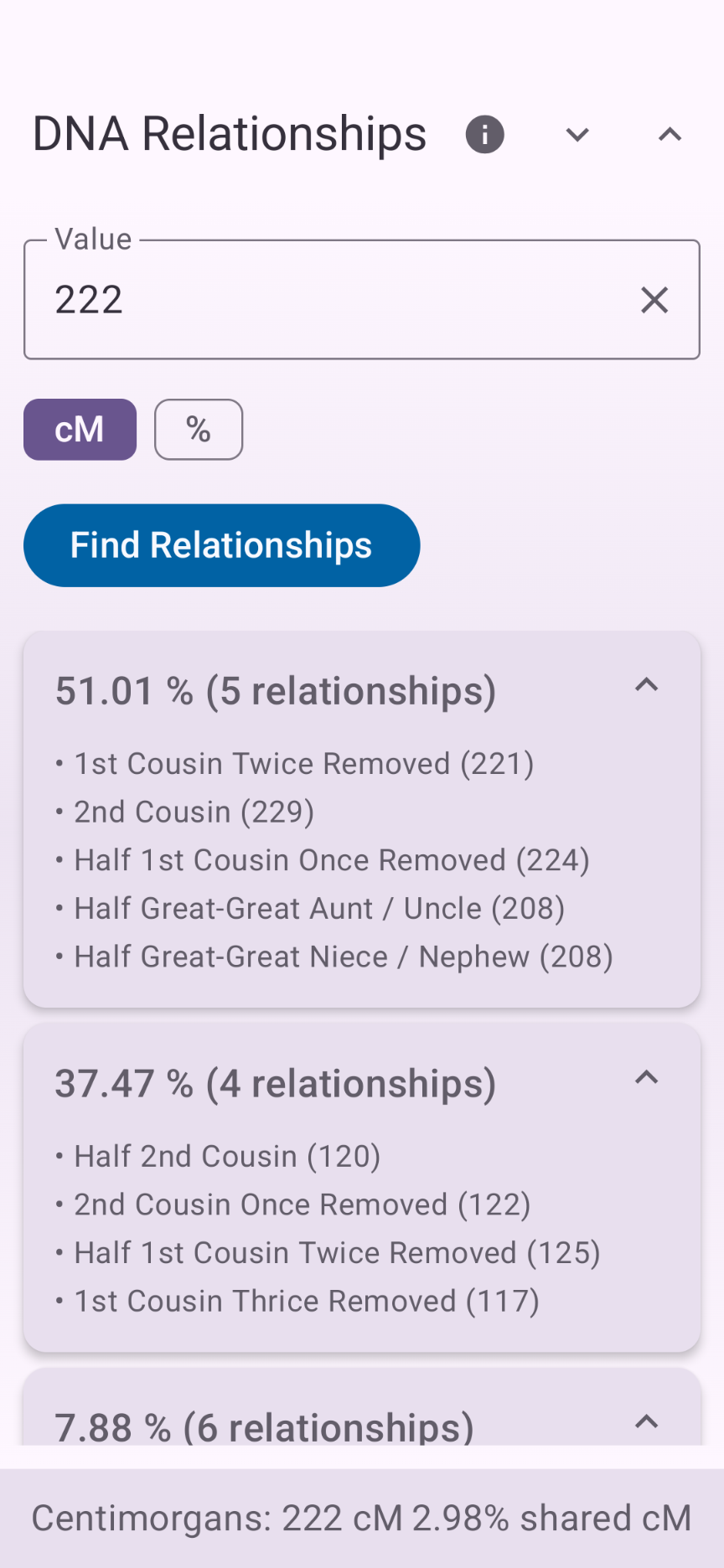Collapse the 51.01 % relationships card
The height and width of the screenshot is (1568, 724).
pos(646,685)
